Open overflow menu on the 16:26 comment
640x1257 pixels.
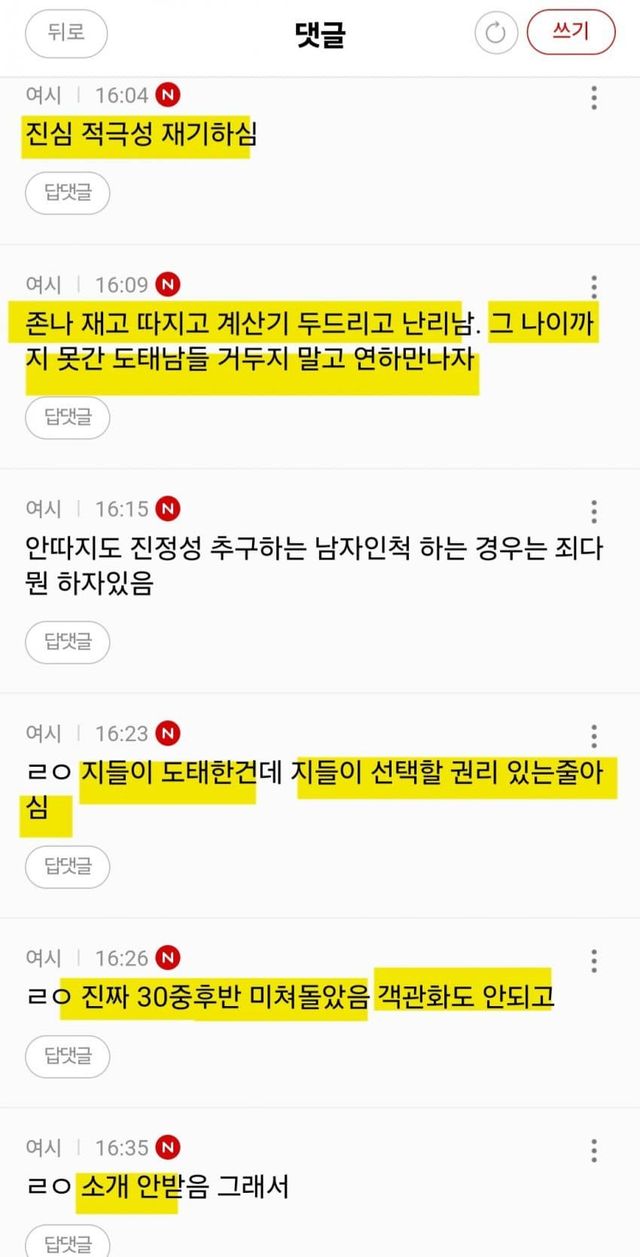click(x=594, y=959)
